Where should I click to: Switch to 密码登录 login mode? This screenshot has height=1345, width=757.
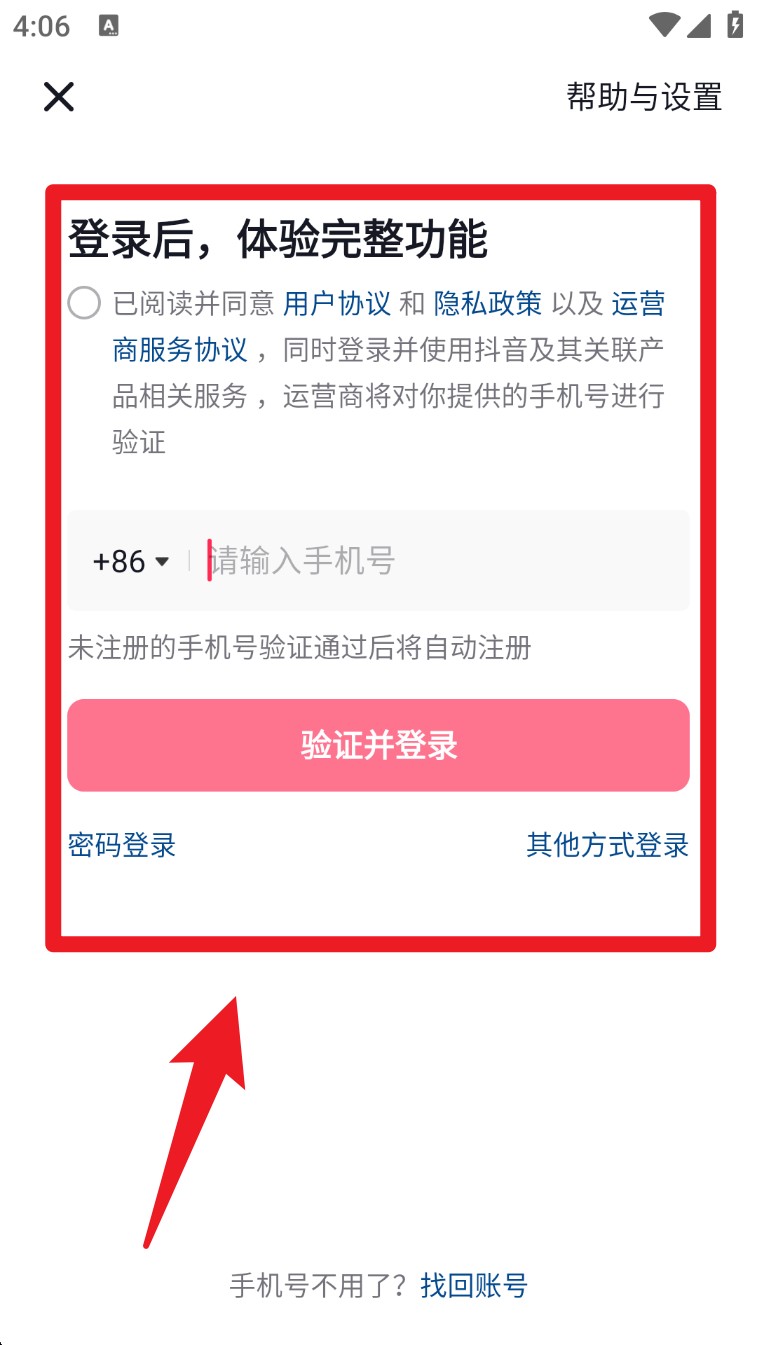pos(121,845)
